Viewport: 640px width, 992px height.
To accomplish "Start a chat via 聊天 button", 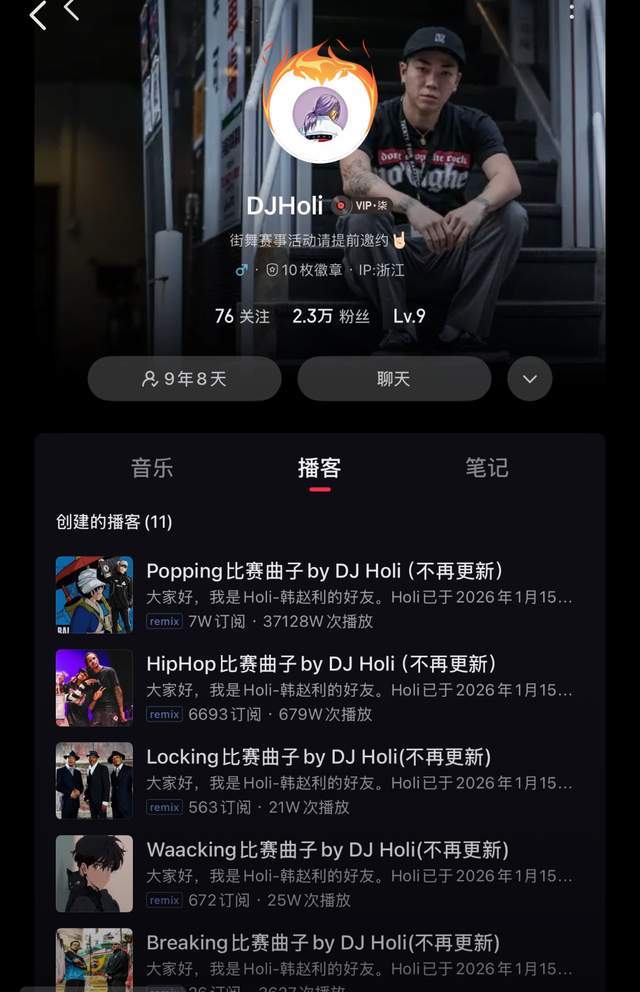I will click(393, 379).
